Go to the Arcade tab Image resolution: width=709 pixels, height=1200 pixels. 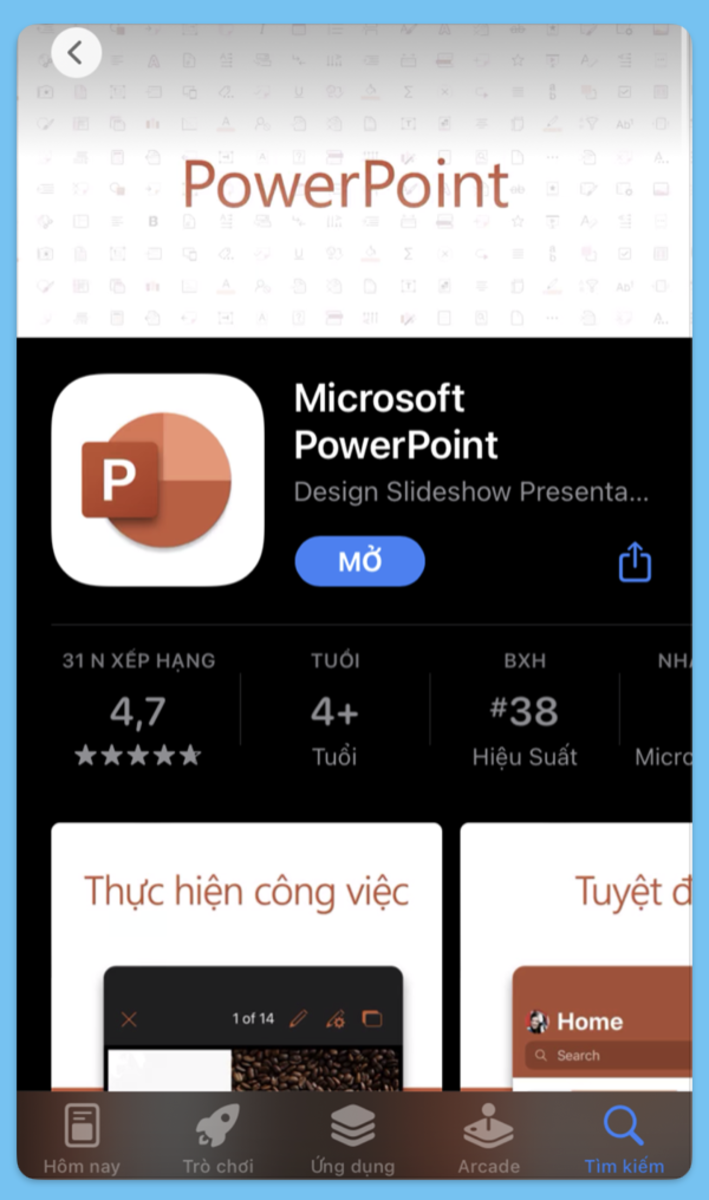[x=488, y=1138]
